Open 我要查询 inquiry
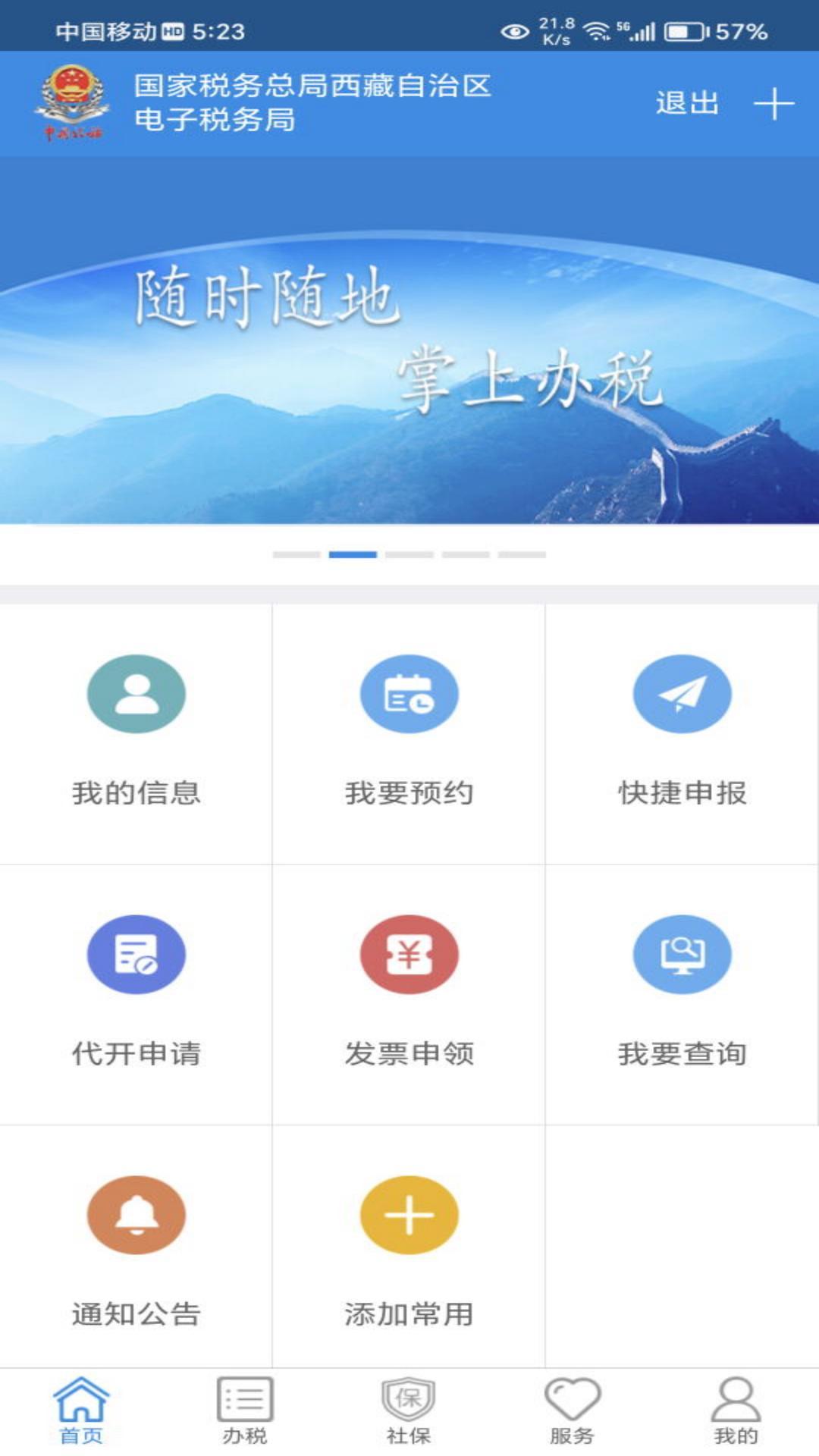Viewport: 819px width, 1456px height. point(682,993)
